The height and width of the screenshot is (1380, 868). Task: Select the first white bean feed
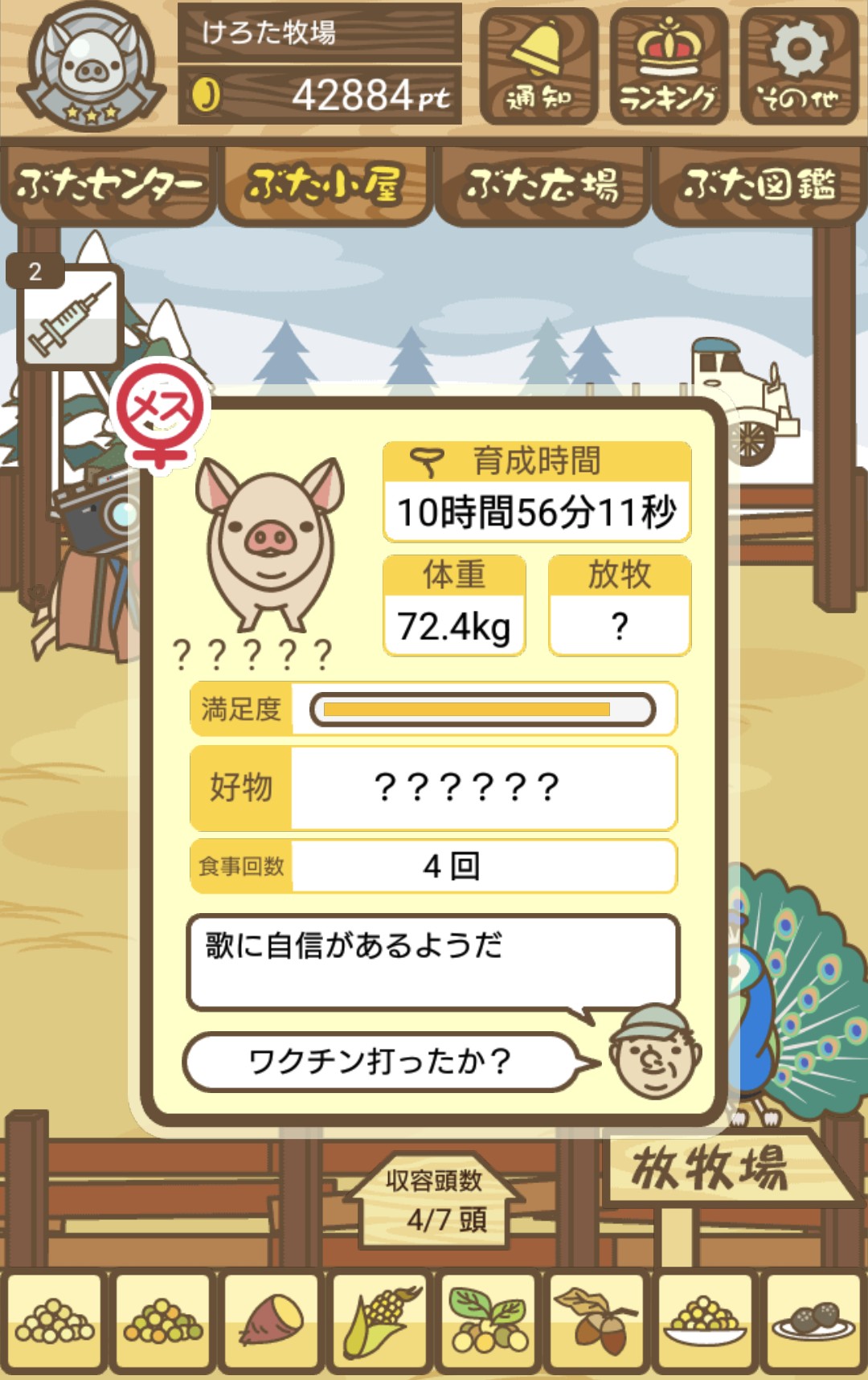tap(55, 1321)
